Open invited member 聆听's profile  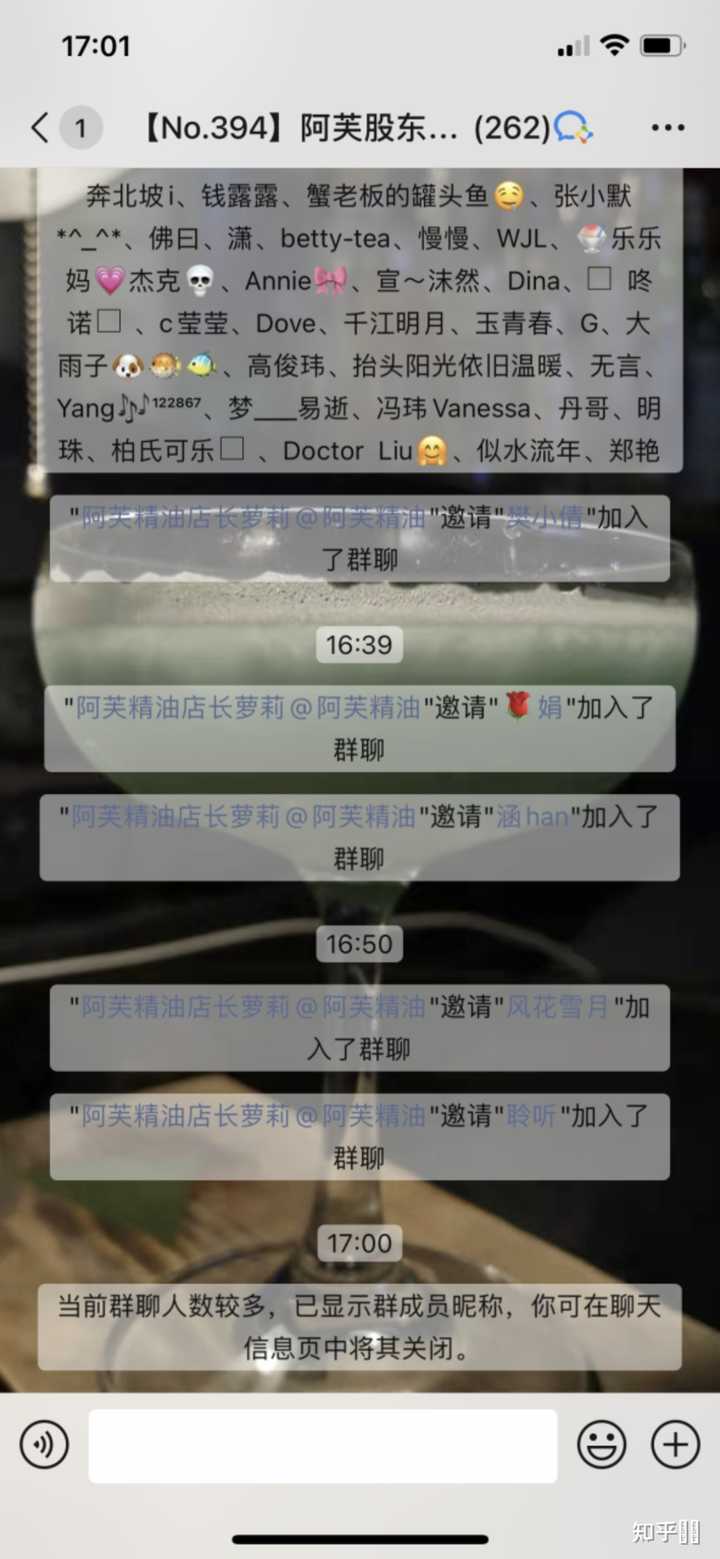[531, 1116]
